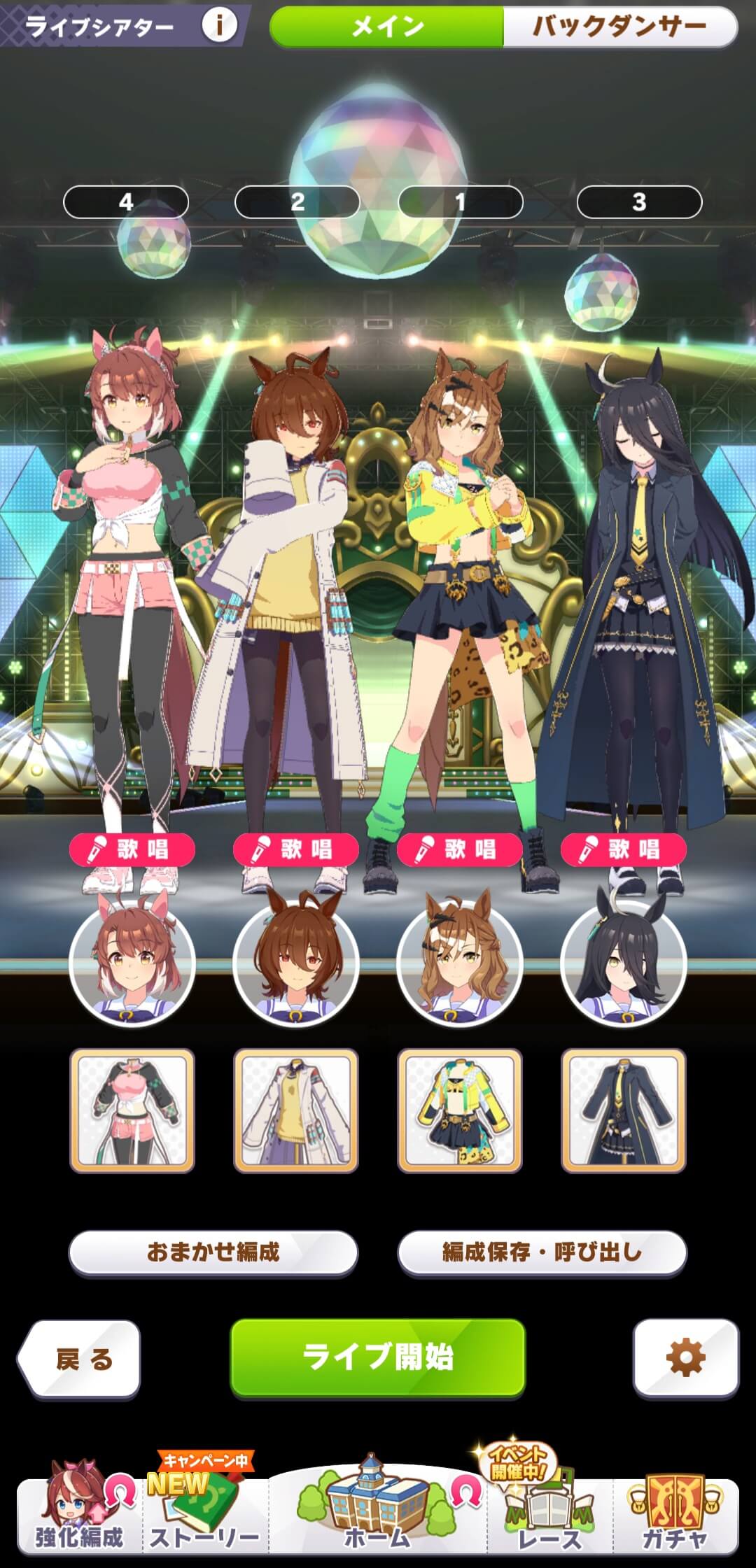Switch to the バックダンサー tab
The image size is (756, 1568).
click(x=619, y=27)
